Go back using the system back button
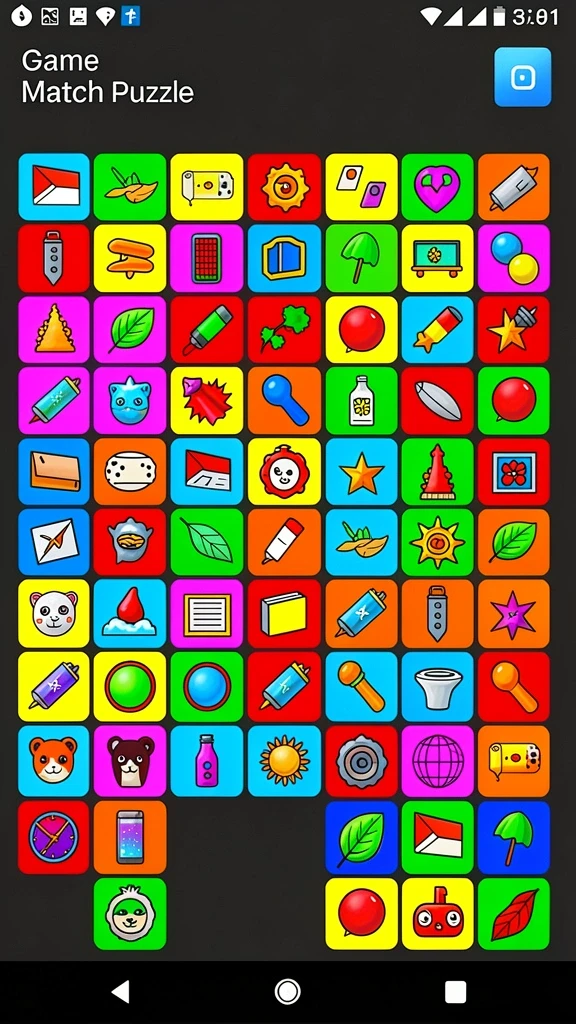Image resolution: width=576 pixels, height=1024 pixels. click(120, 992)
